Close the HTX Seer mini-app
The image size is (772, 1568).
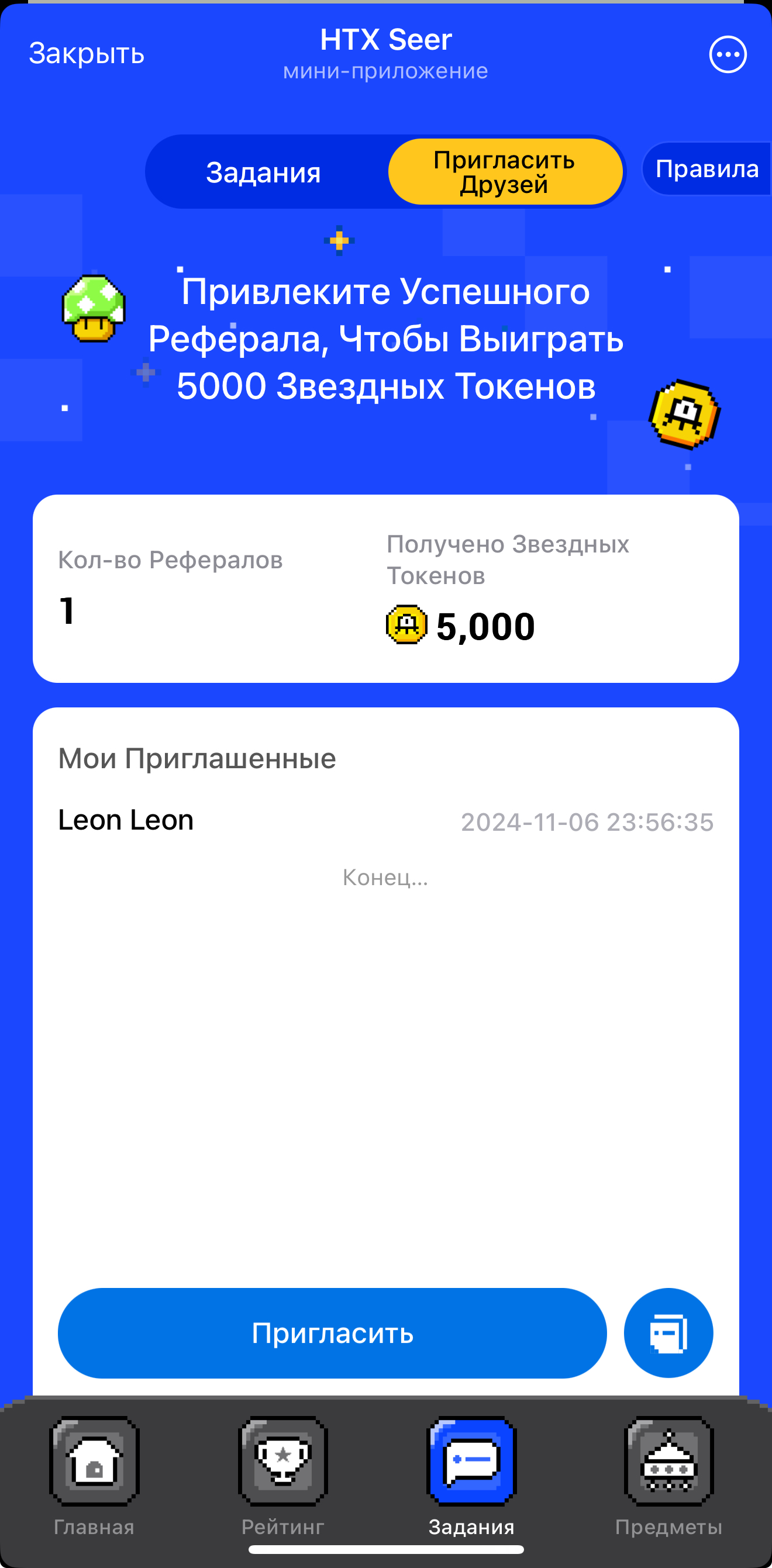point(87,54)
